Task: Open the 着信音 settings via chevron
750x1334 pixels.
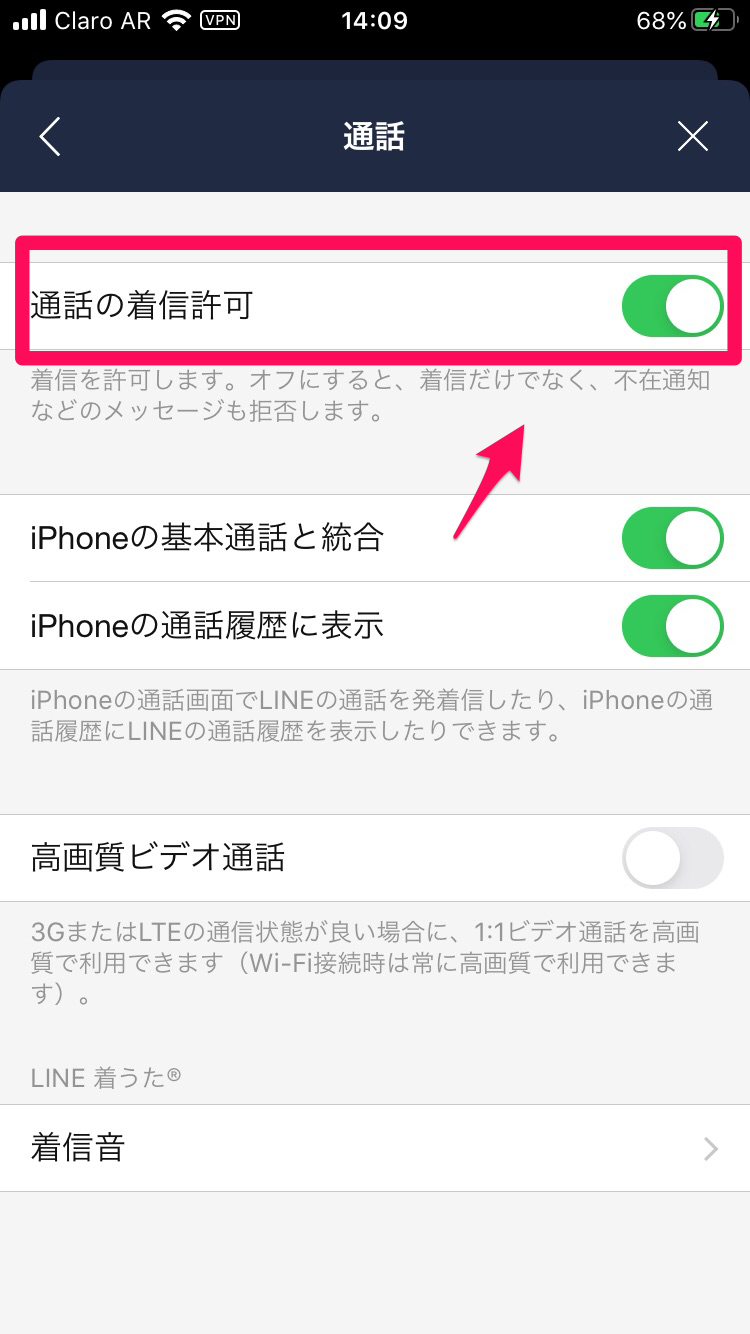Action: [x=710, y=1148]
